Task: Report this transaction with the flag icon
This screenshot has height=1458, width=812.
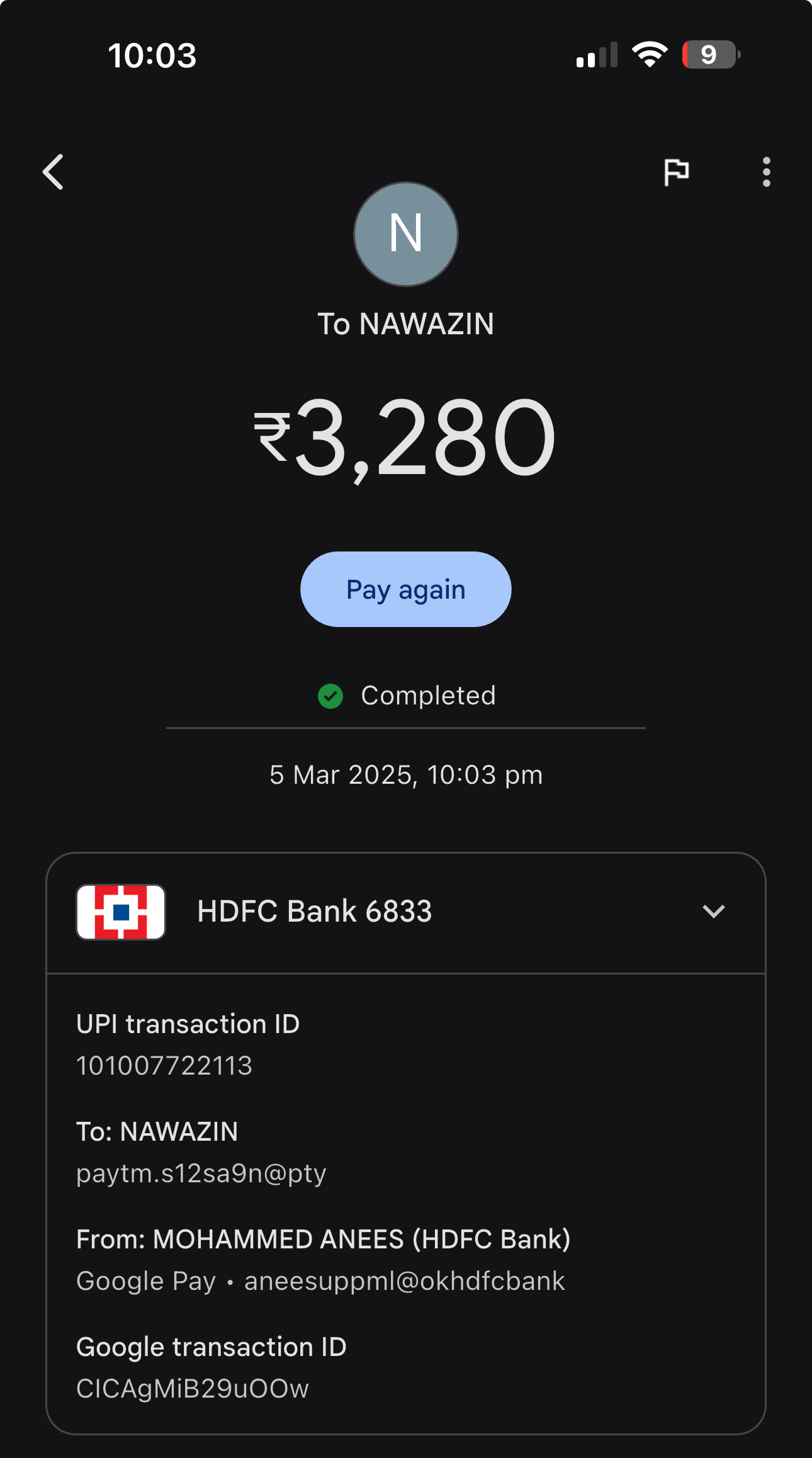Action: pos(677,172)
